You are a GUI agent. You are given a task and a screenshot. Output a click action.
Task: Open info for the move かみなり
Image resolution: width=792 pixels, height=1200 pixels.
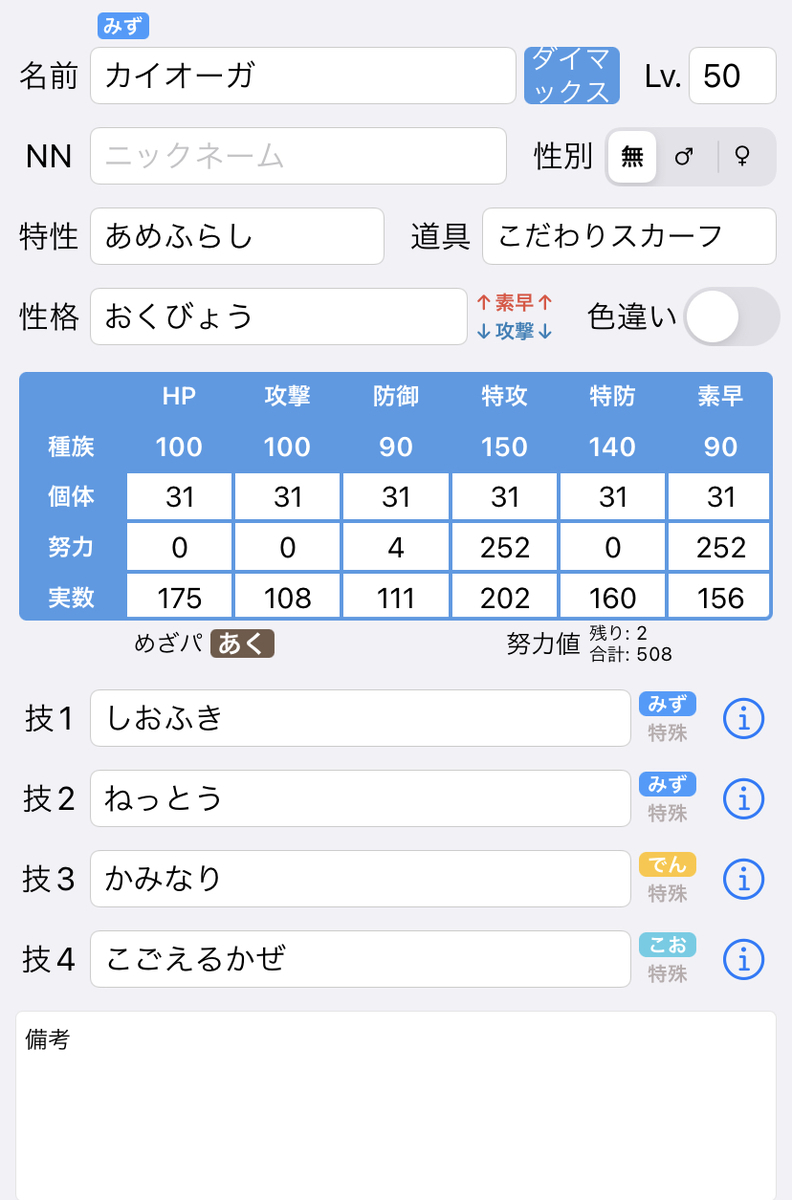(743, 879)
